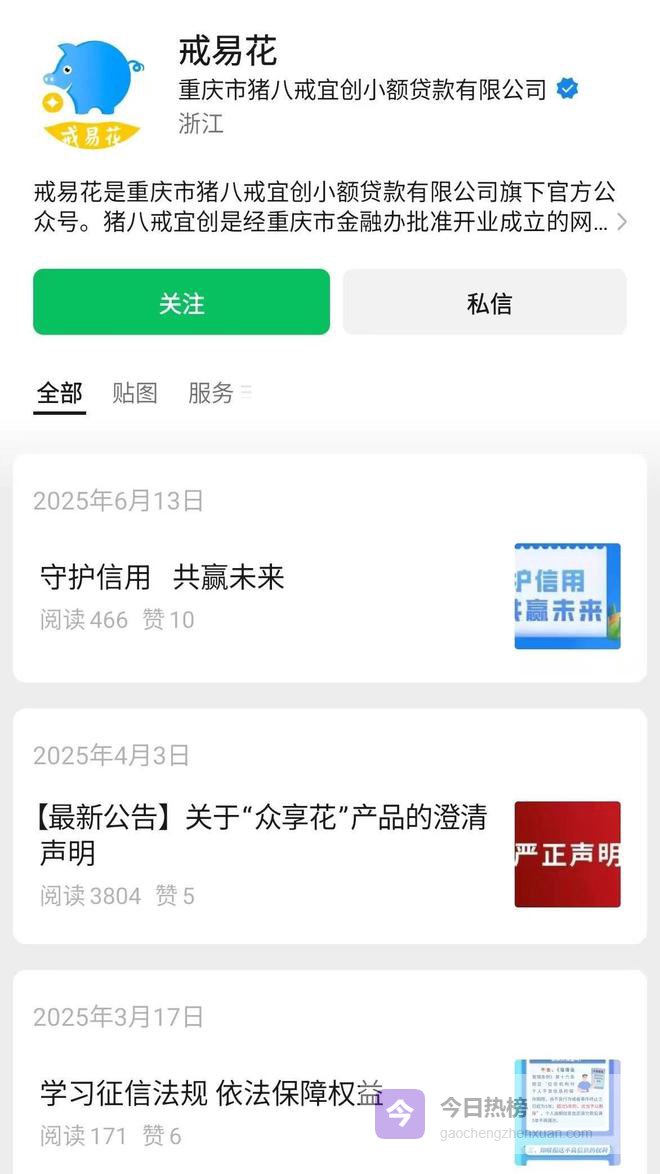Expand the account description chevron
Viewport: 660px width, 1174px height.
(x=622, y=222)
